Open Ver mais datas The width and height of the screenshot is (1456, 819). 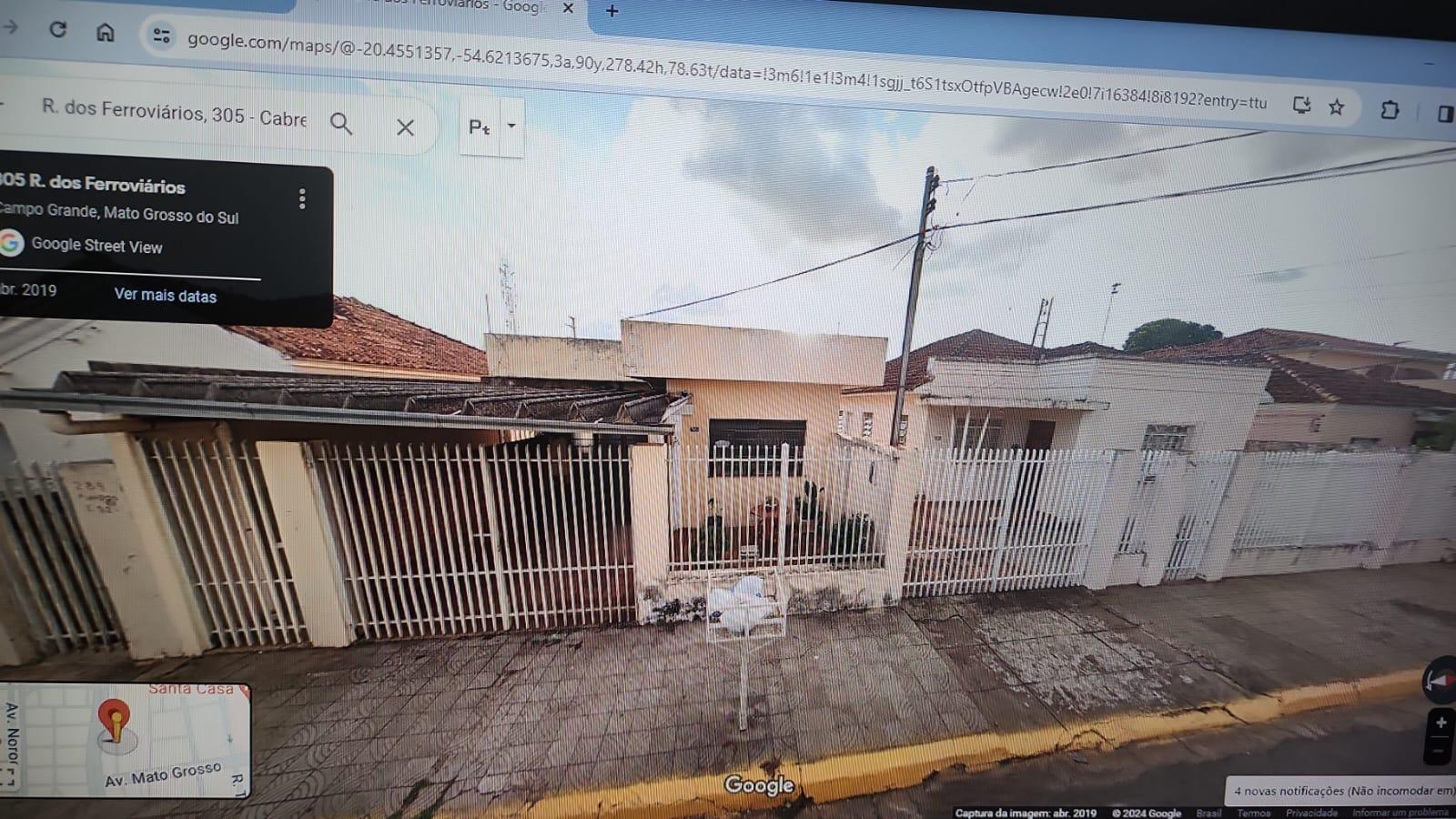pyautogui.click(x=165, y=295)
